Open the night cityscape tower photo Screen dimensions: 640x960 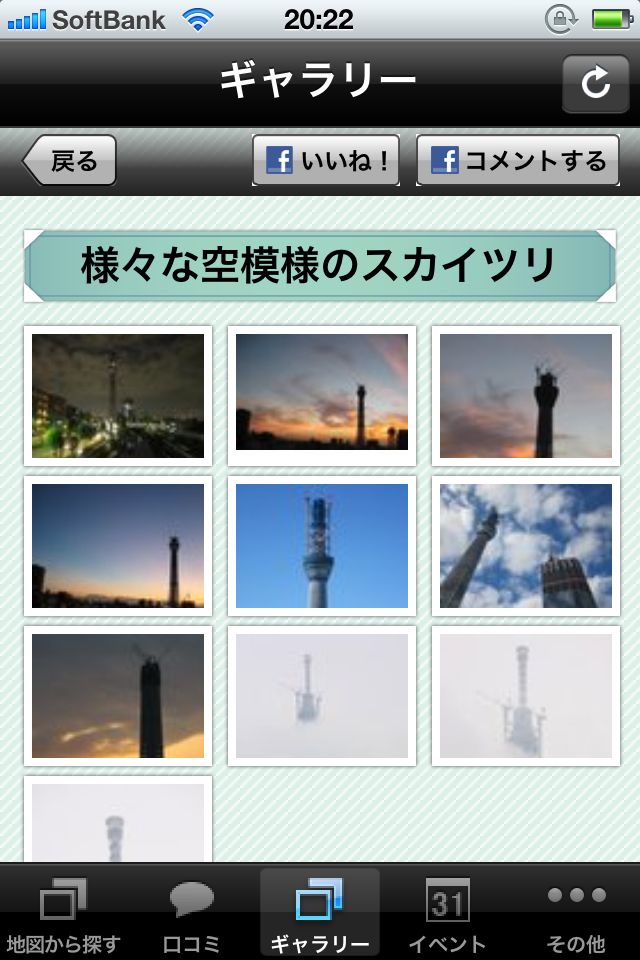click(x=118, y=396)
